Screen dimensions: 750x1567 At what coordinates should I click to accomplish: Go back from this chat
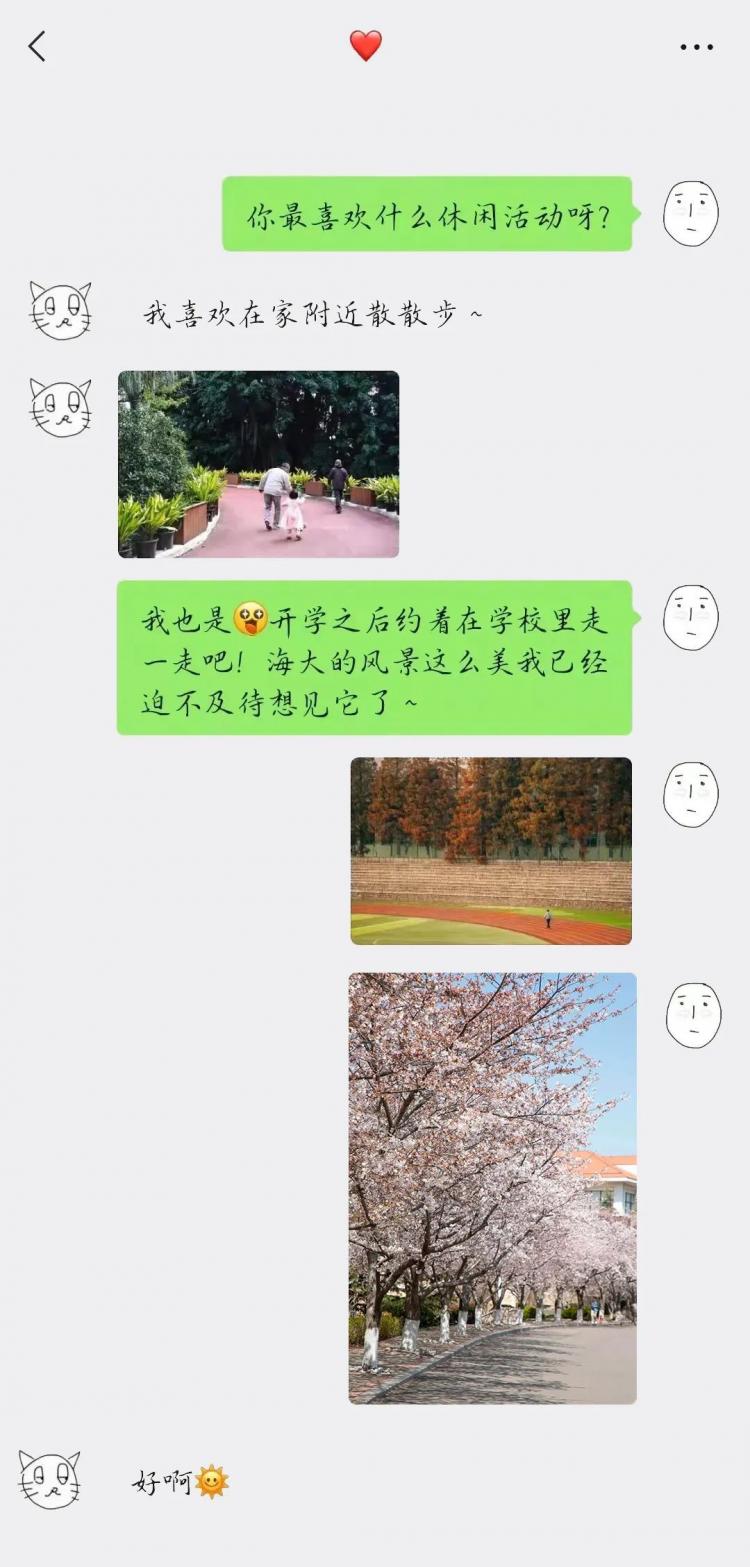pyautogui.click(x=37, y=46)
